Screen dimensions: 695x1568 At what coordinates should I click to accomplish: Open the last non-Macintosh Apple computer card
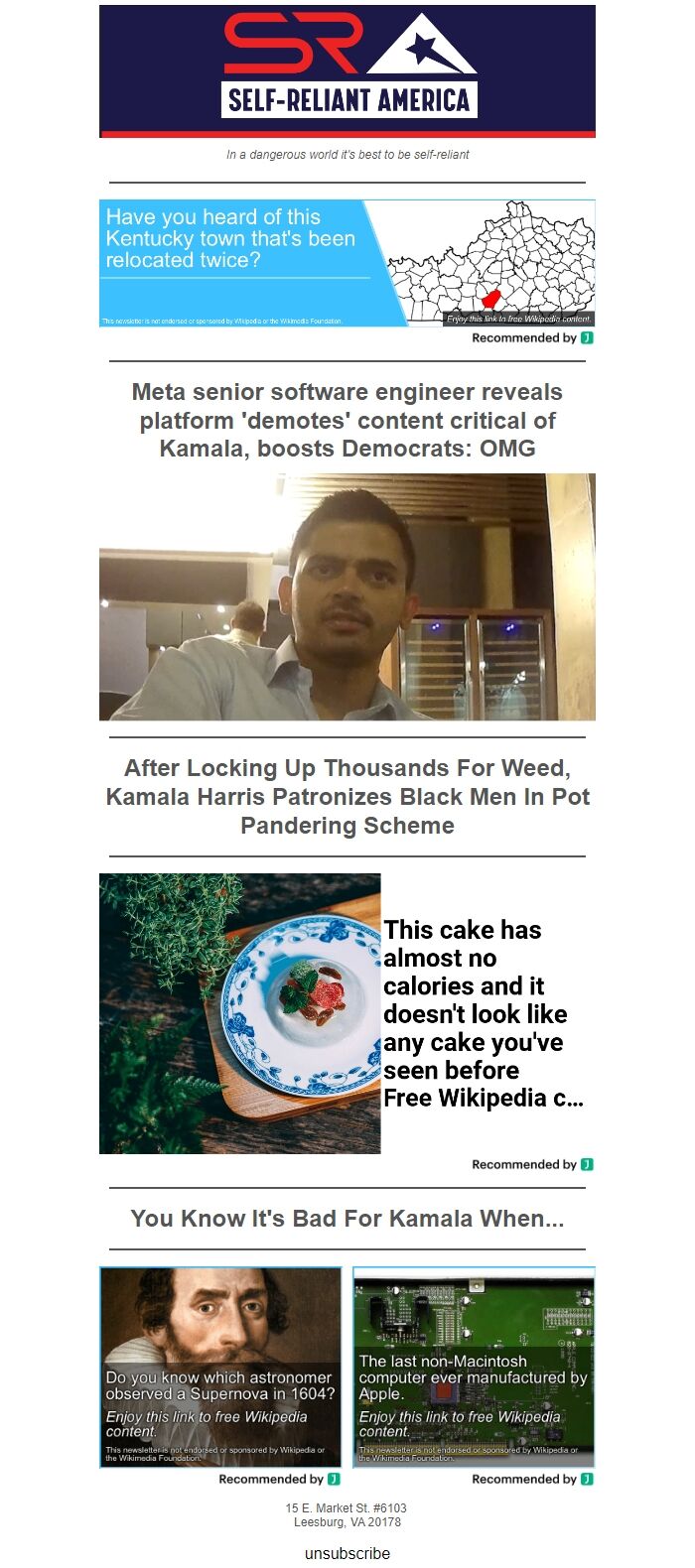coord(474,1367)
